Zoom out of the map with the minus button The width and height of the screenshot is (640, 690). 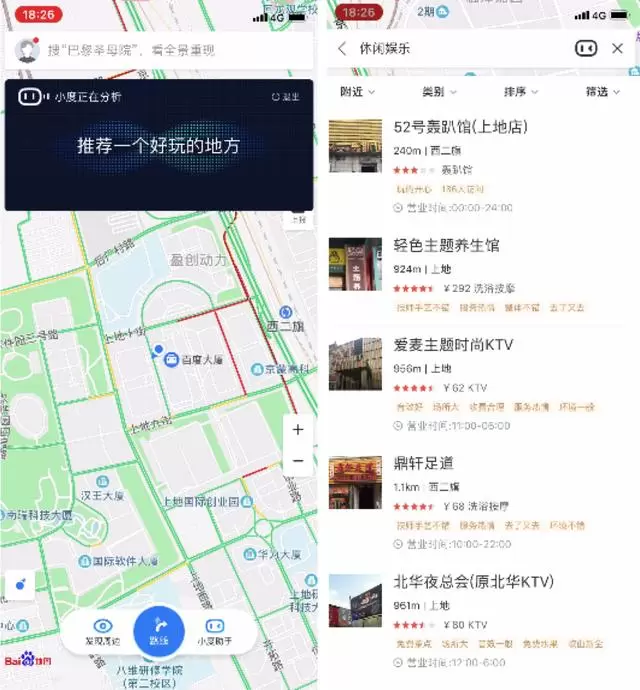coord(298,461)
